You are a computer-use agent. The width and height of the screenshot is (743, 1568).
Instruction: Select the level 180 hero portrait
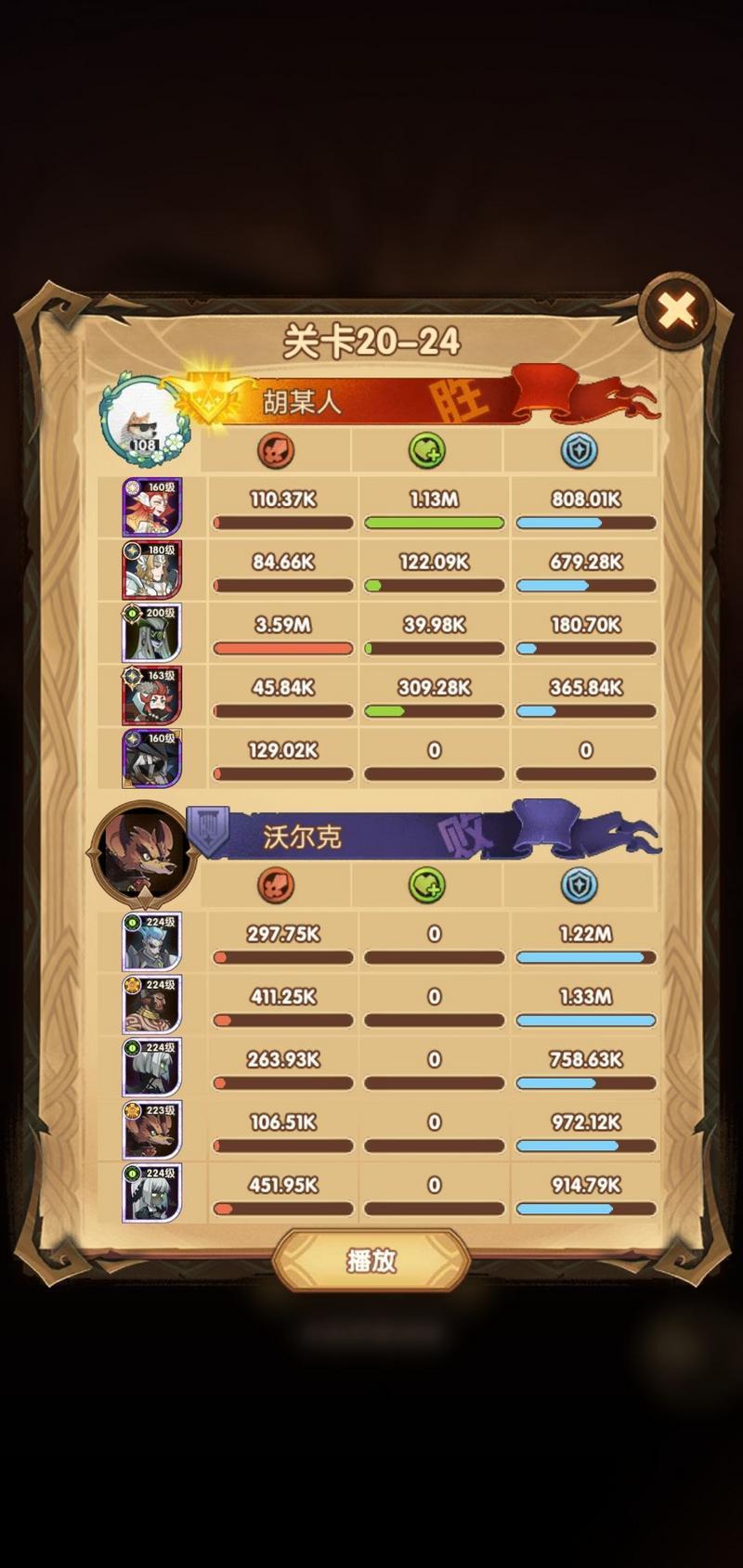pos(151,569)
